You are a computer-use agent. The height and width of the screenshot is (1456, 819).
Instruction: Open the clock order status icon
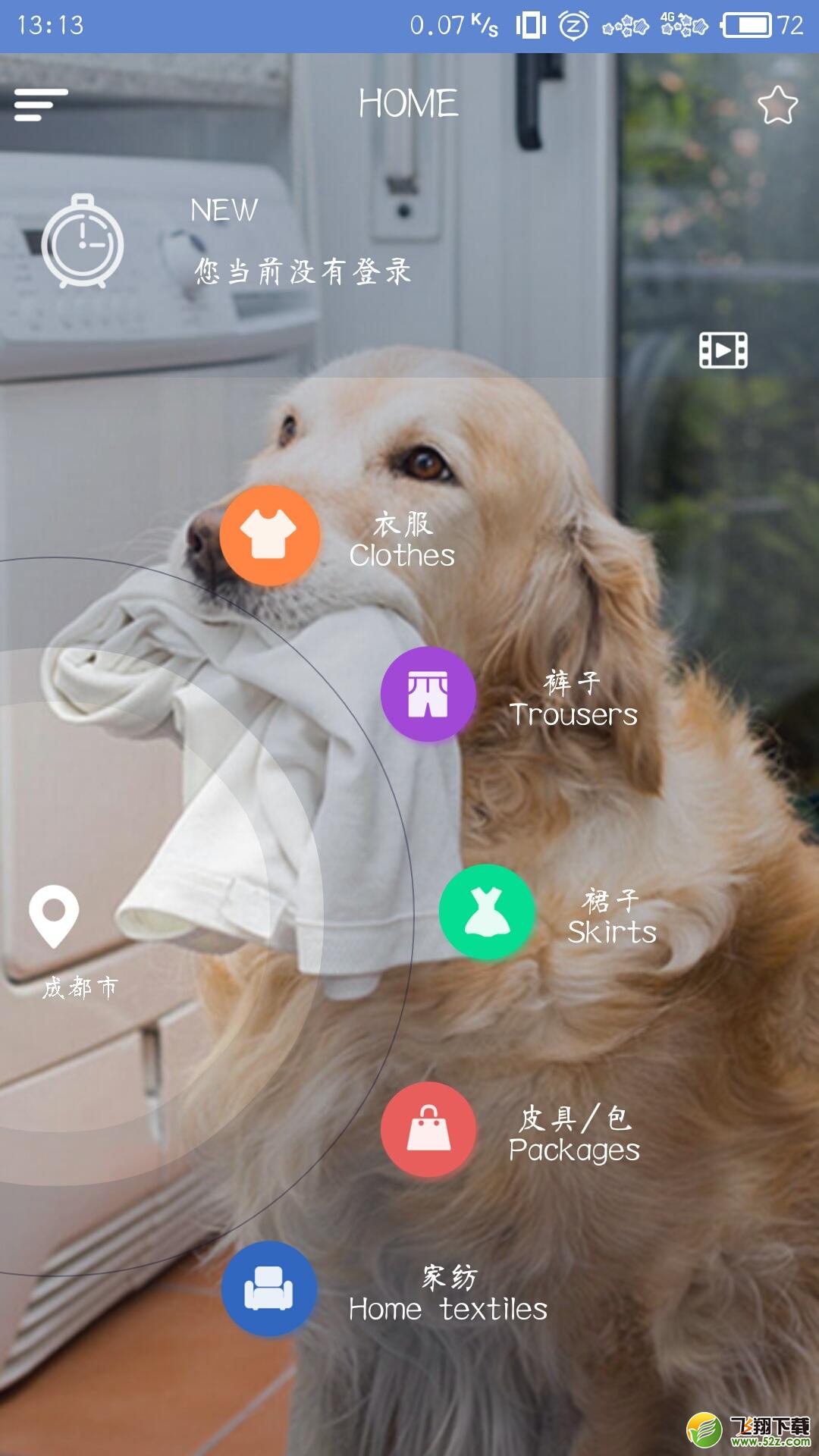[x=83, y=241]
